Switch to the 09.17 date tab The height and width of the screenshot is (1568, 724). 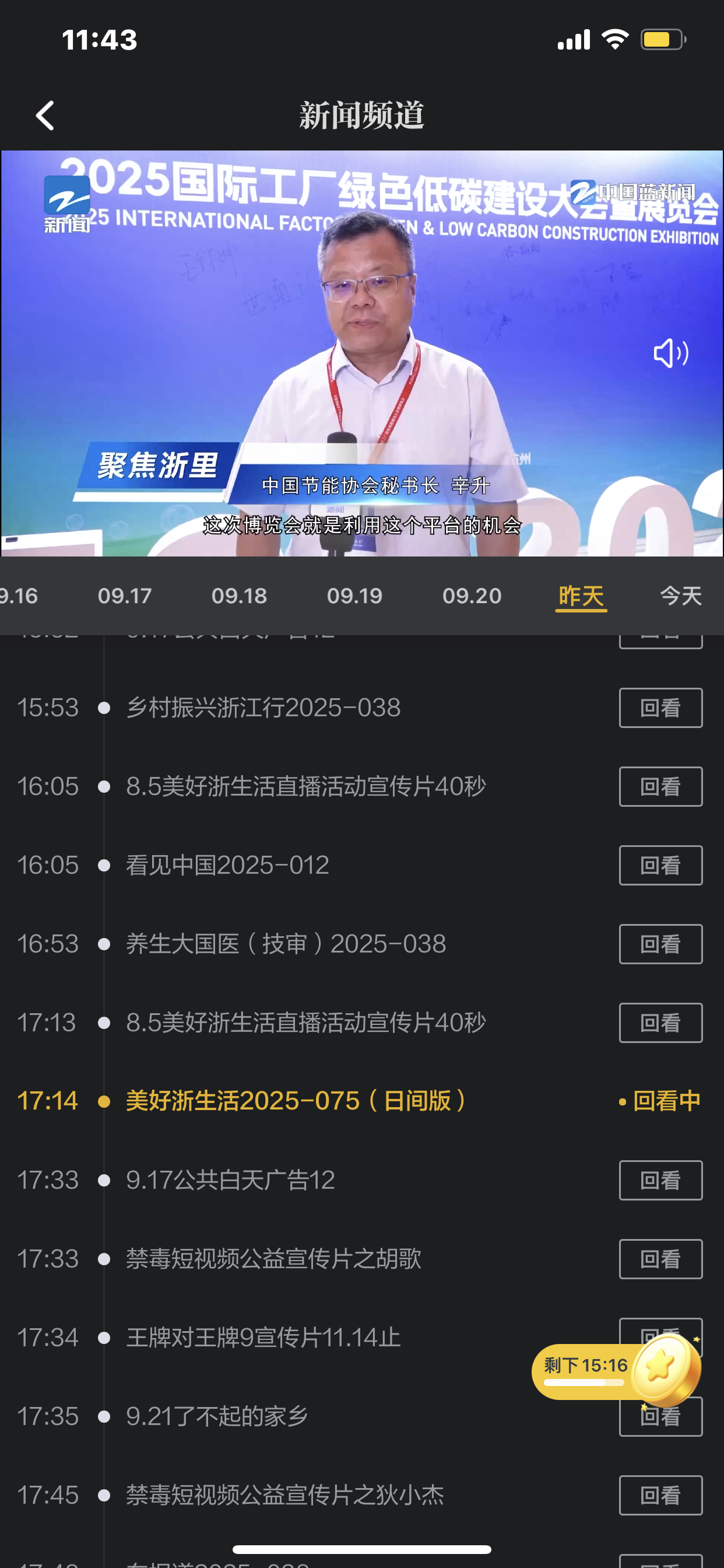[125, 596]
